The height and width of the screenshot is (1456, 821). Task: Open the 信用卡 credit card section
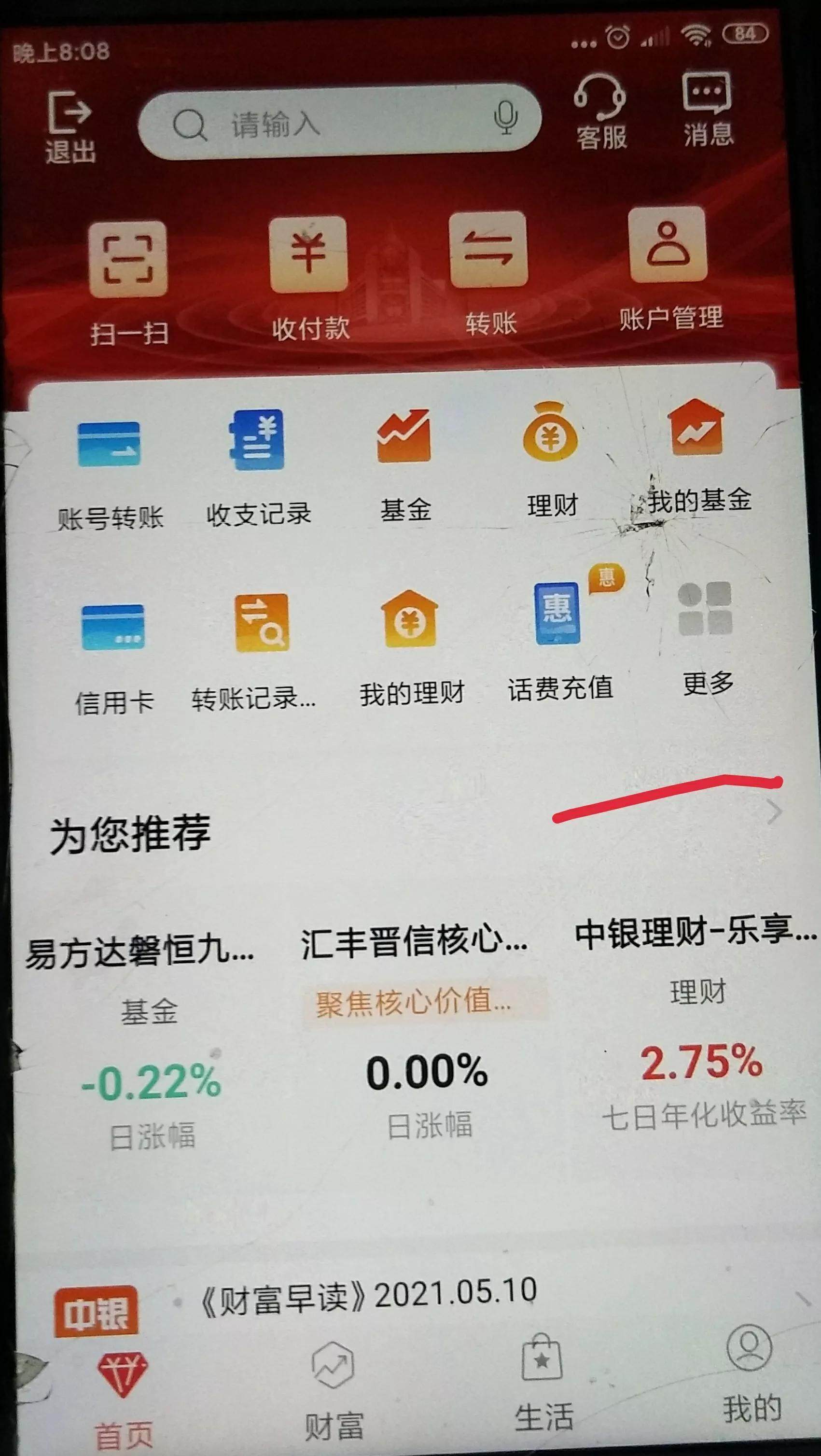(x=113, y=657)
